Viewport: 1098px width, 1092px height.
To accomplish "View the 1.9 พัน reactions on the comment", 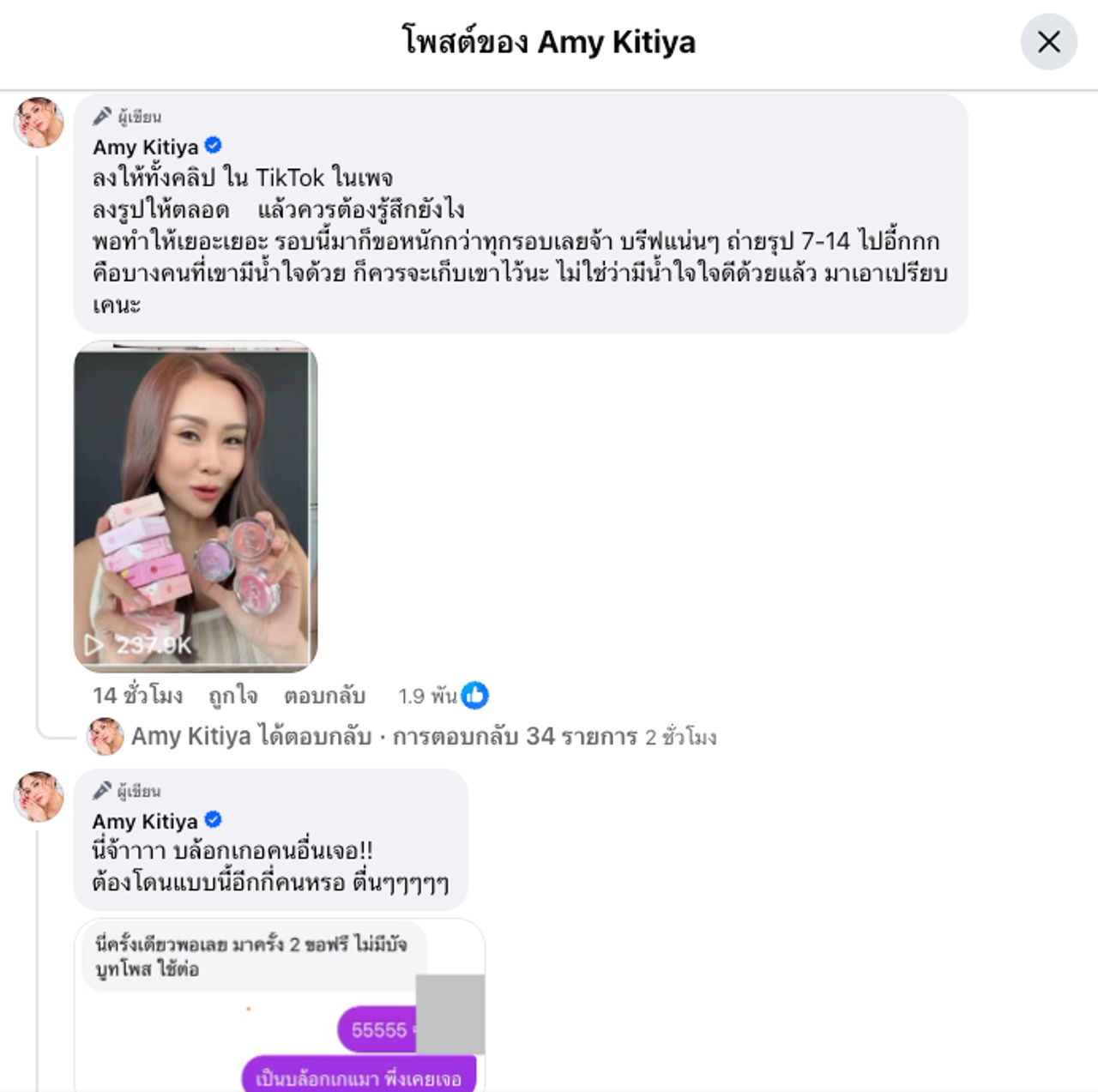I will [443, 696].
